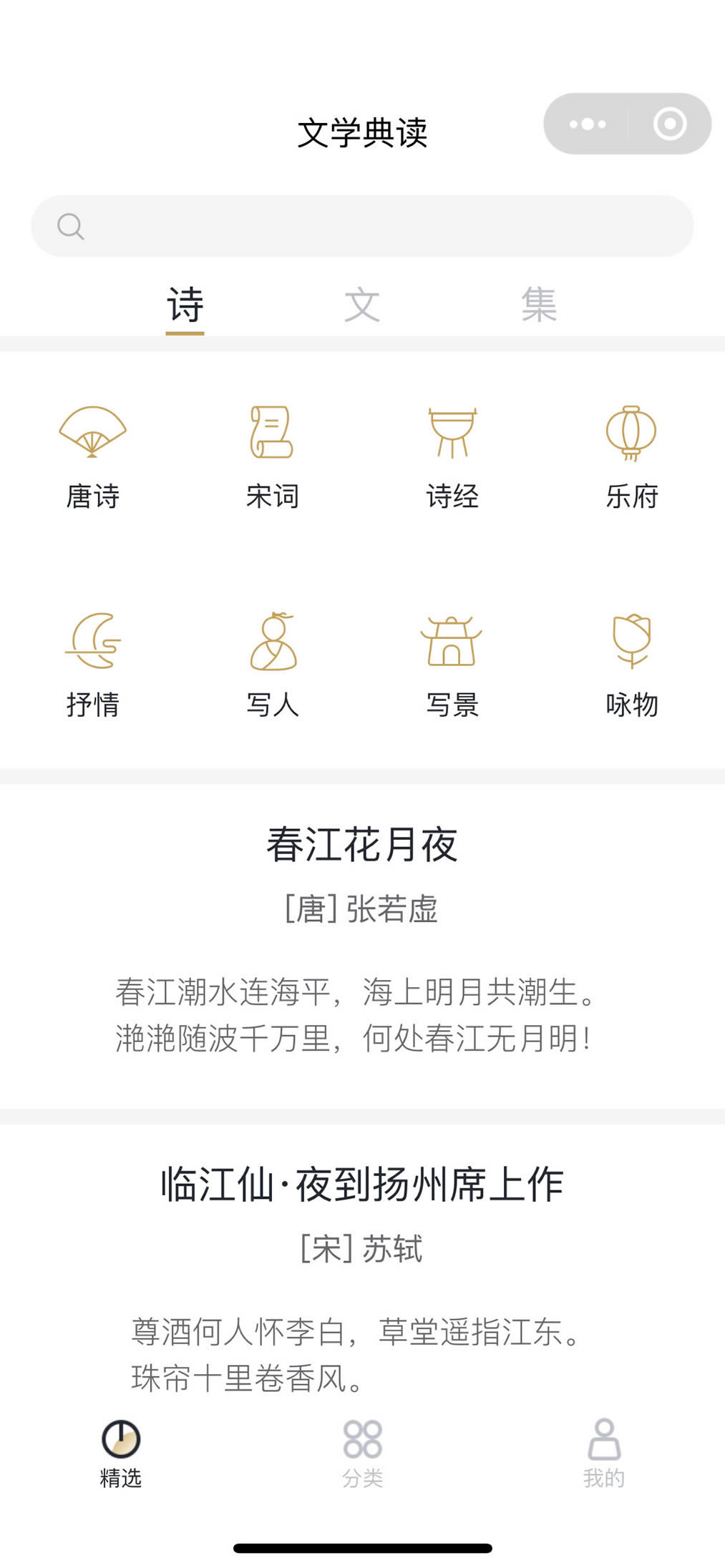Switch to the 集 tab
Screen dimensions: 725x1568
pyautogui.click(x=539, y=305)
